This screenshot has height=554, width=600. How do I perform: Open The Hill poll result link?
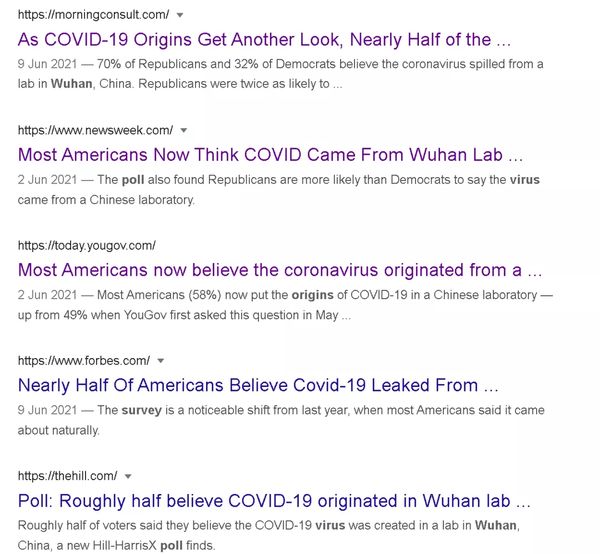(x=273, y=500)
